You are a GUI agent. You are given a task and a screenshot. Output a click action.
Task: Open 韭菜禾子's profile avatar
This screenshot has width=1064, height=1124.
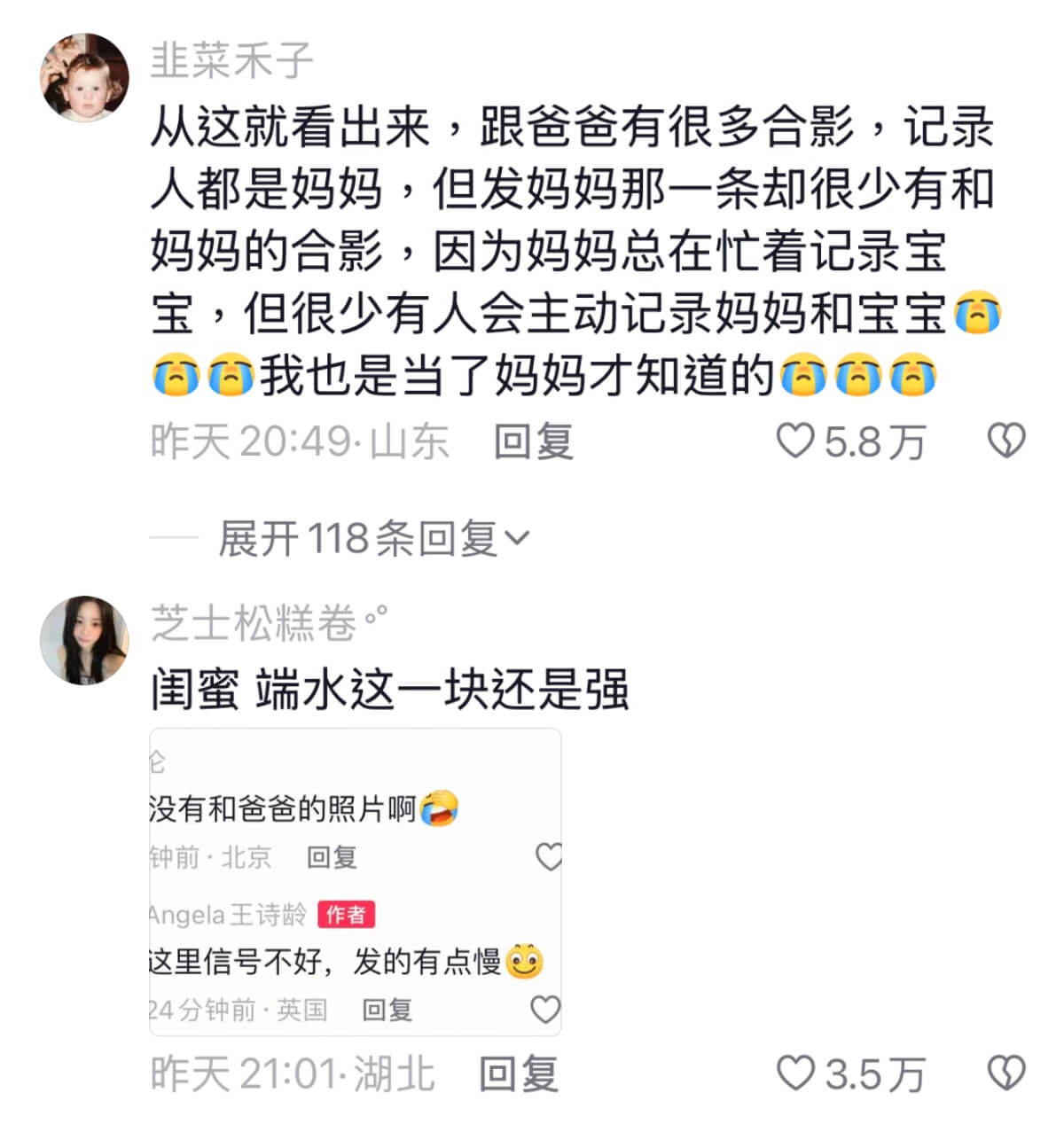click(x=85, y=77)
